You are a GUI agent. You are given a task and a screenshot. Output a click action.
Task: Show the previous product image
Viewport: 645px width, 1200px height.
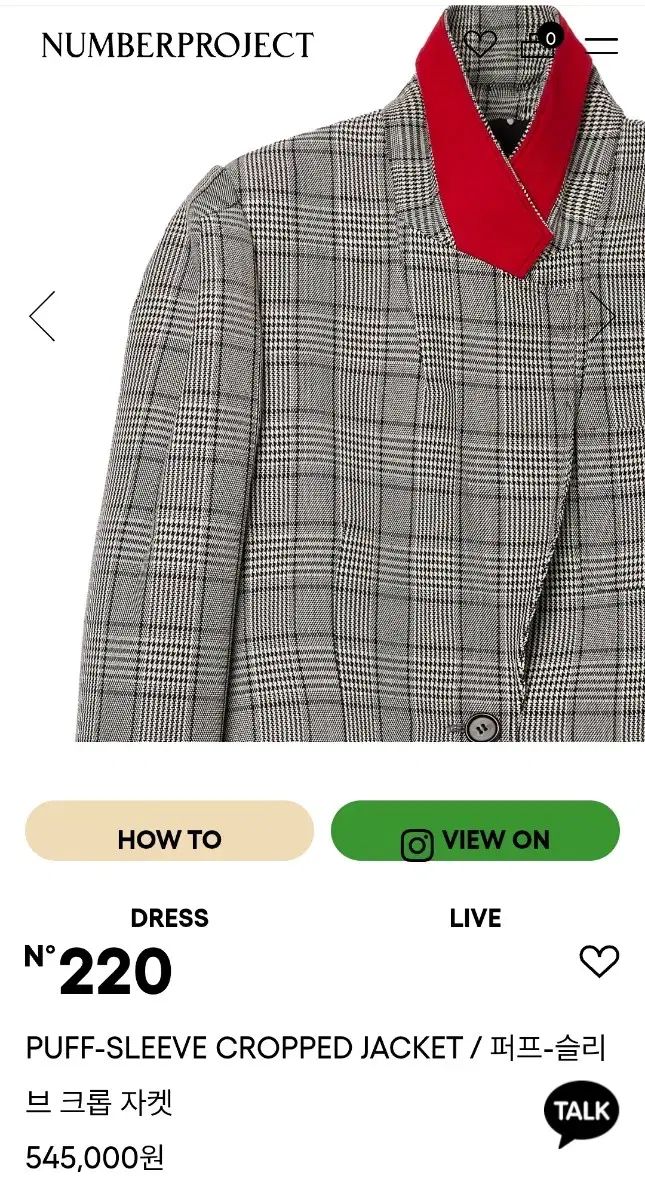[42, 316]
